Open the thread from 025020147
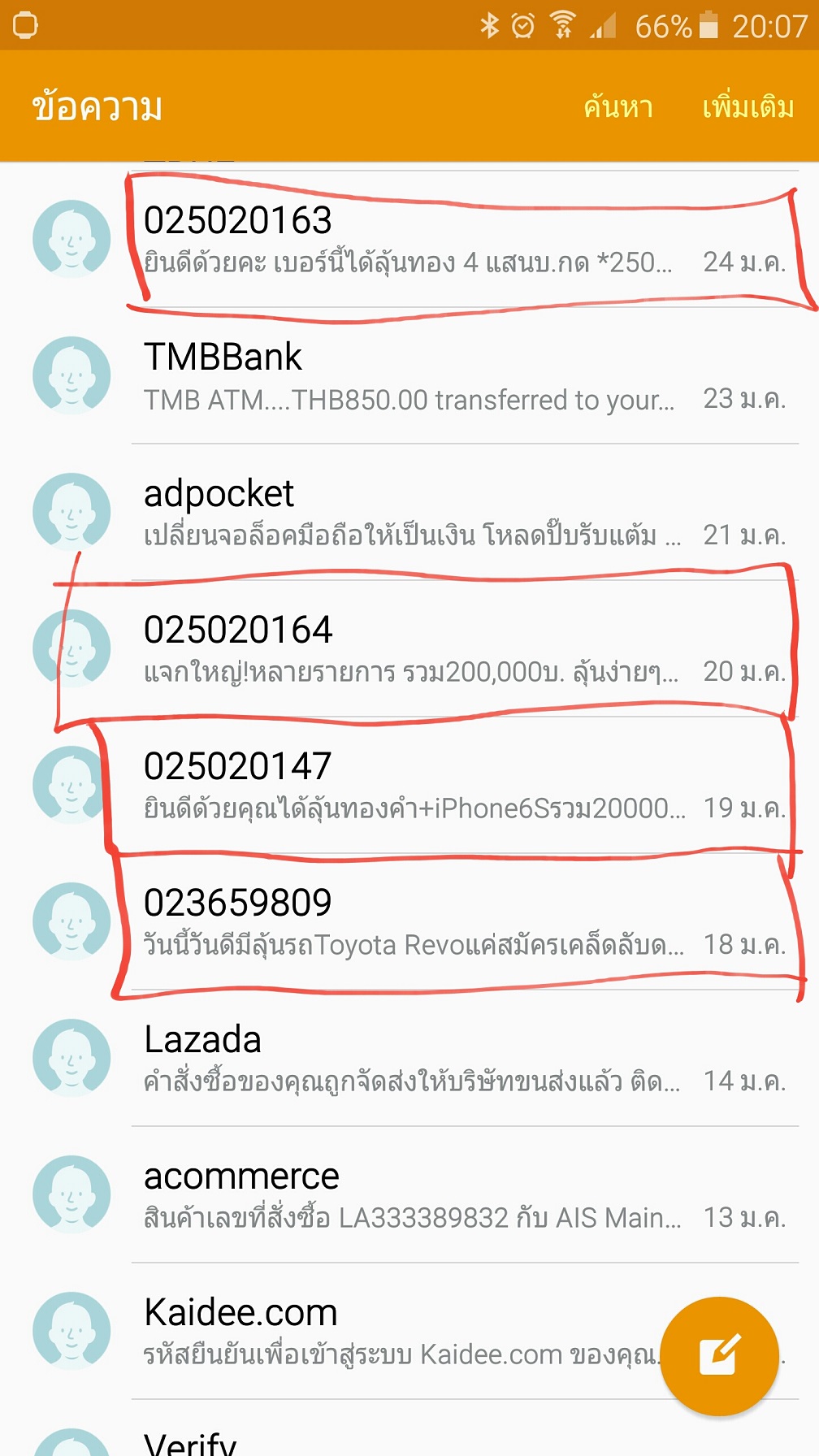Viewport: 819px width, 1456px height. point(409,785)
